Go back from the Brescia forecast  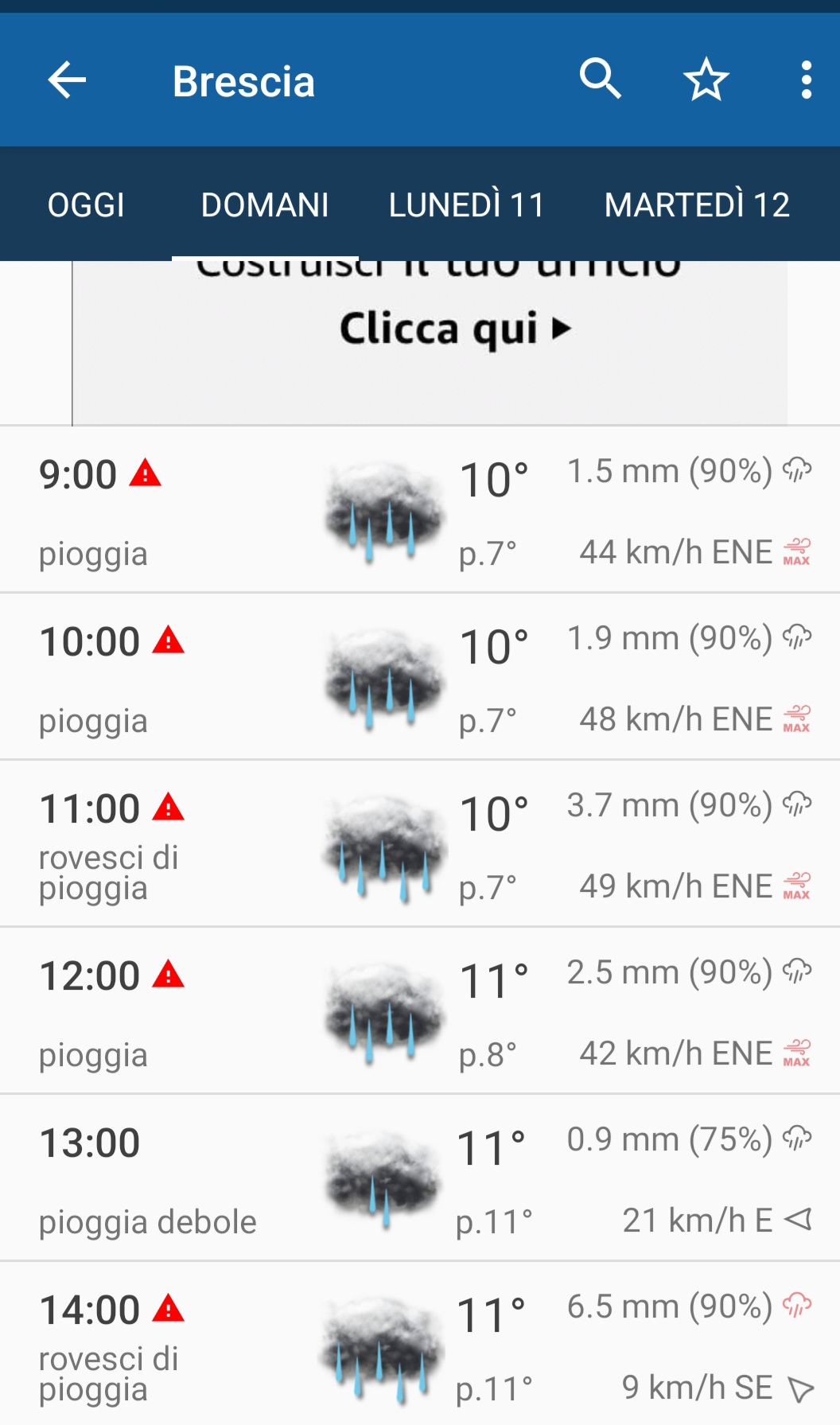[67, 80]
